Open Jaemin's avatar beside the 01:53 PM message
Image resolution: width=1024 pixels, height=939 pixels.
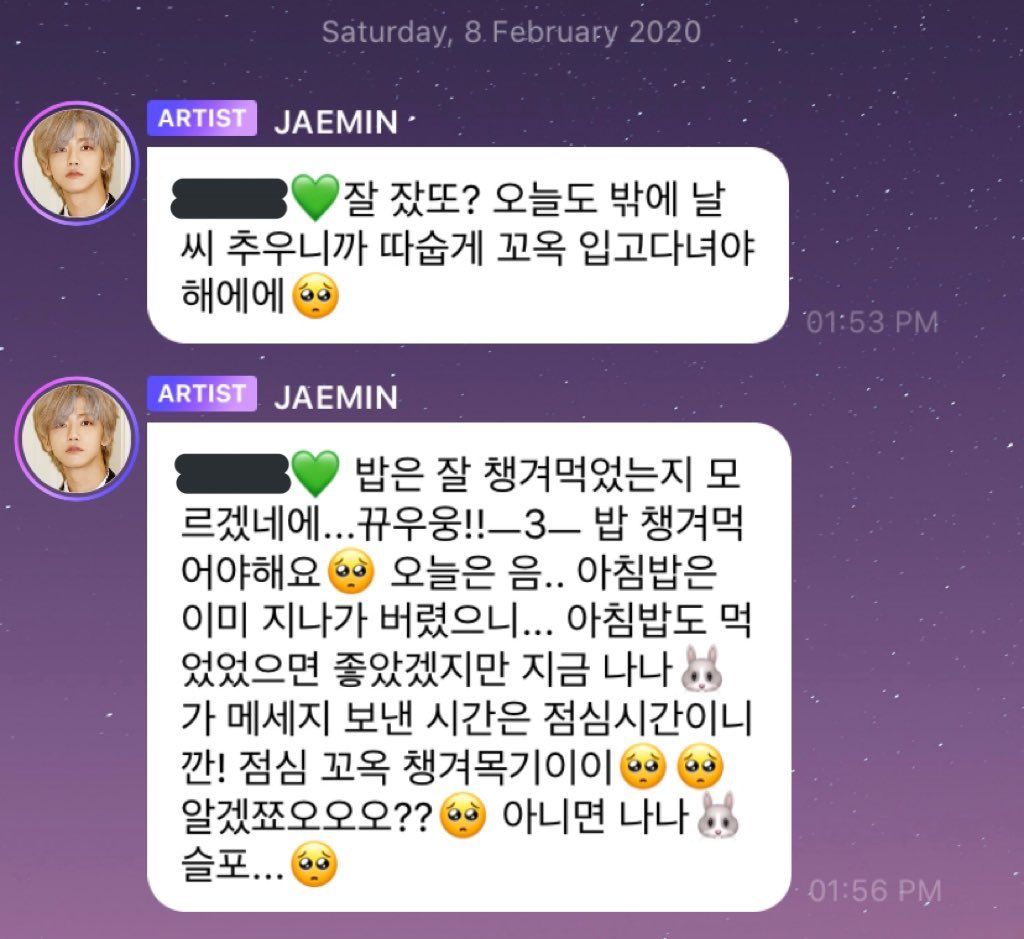pyautogui.click(x=75, y=162)
